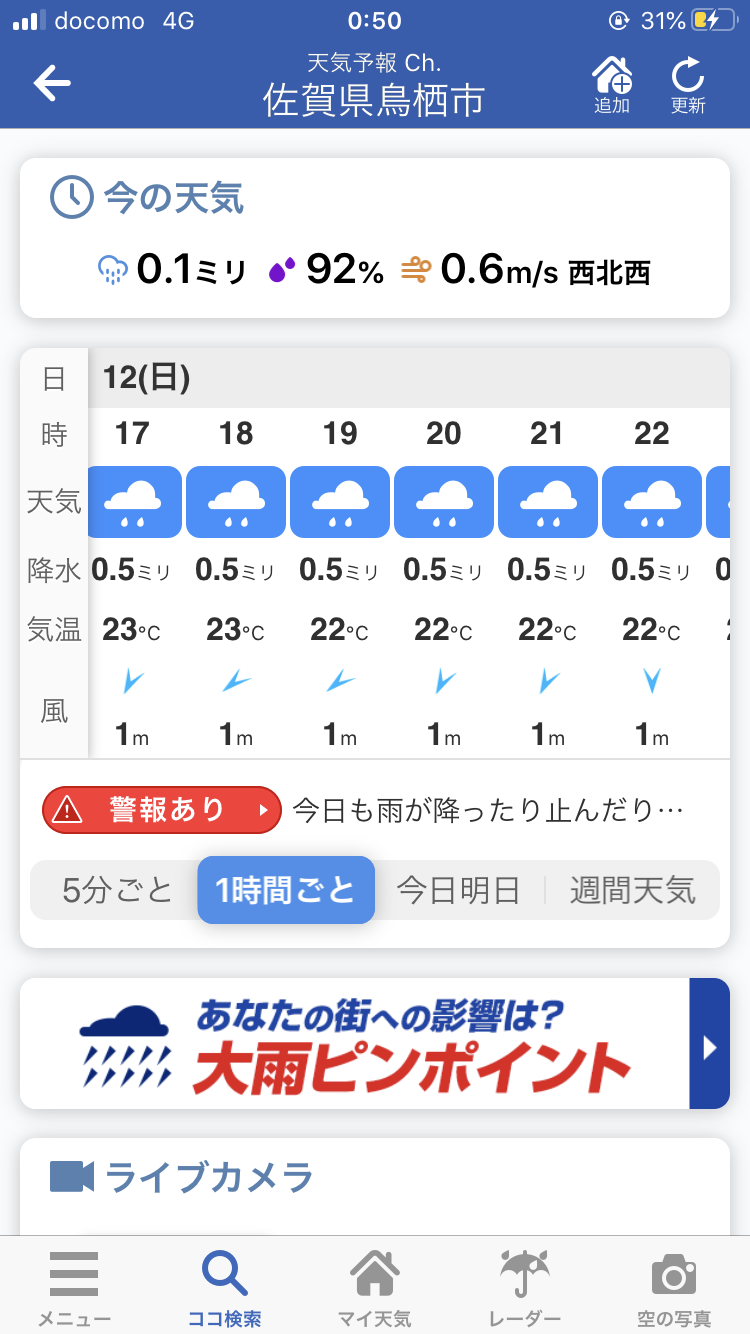This screenshot has width=750, height=1334.
Task: Switch to the マイ天気 tab
Action: [374, 1288]
